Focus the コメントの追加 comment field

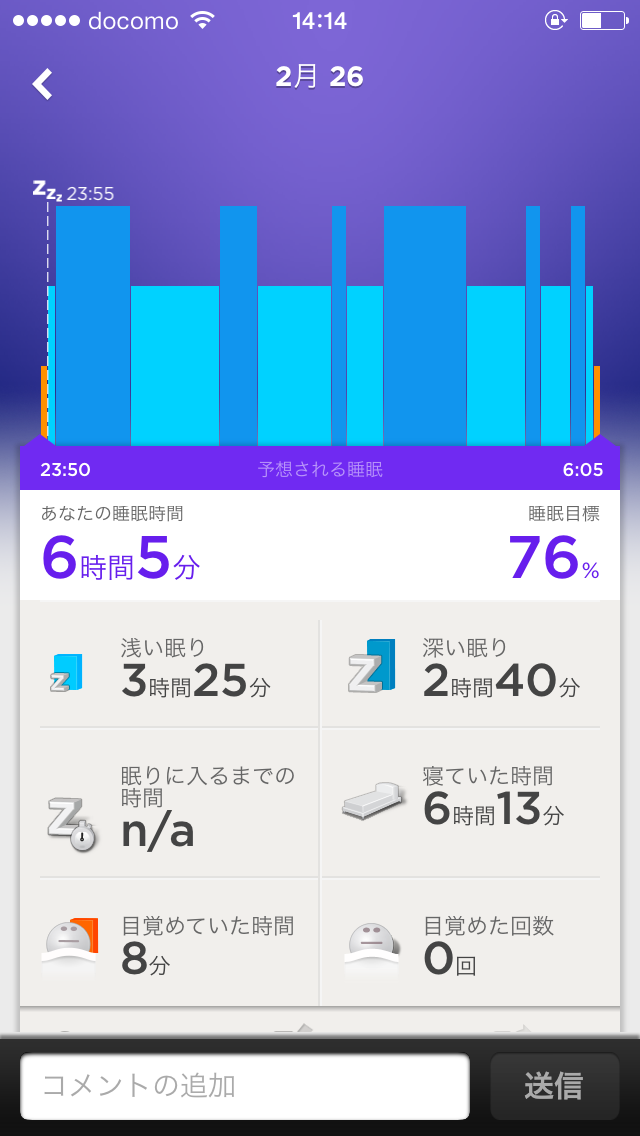245,1086
